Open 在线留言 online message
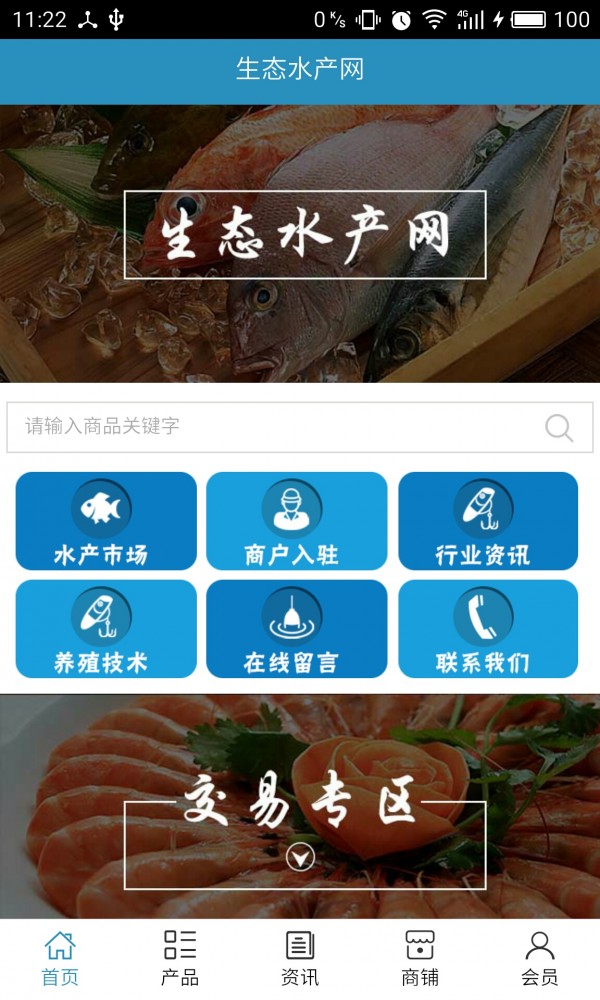 (x=296, y=629)
